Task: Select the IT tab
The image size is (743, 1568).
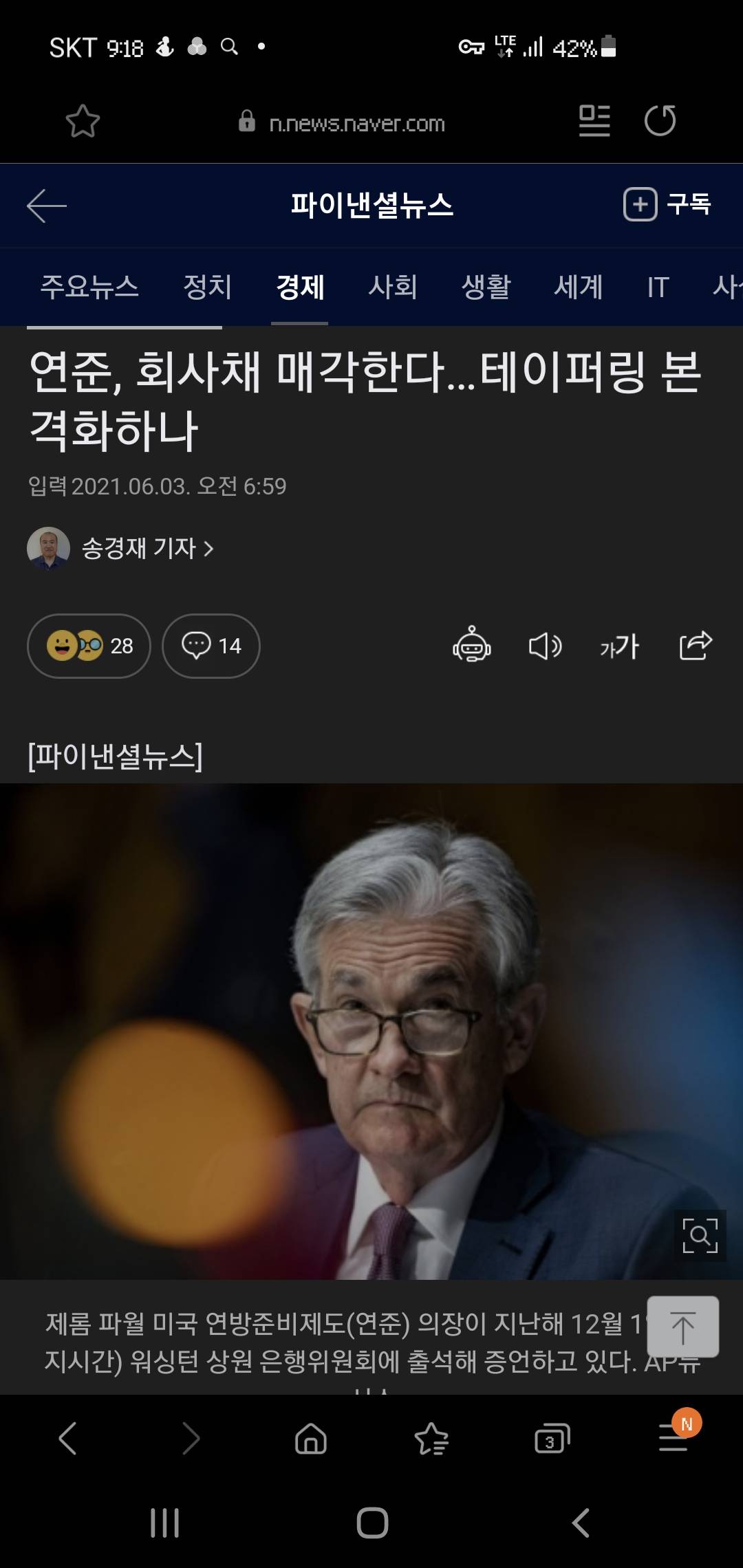Action: coord(658,287)
